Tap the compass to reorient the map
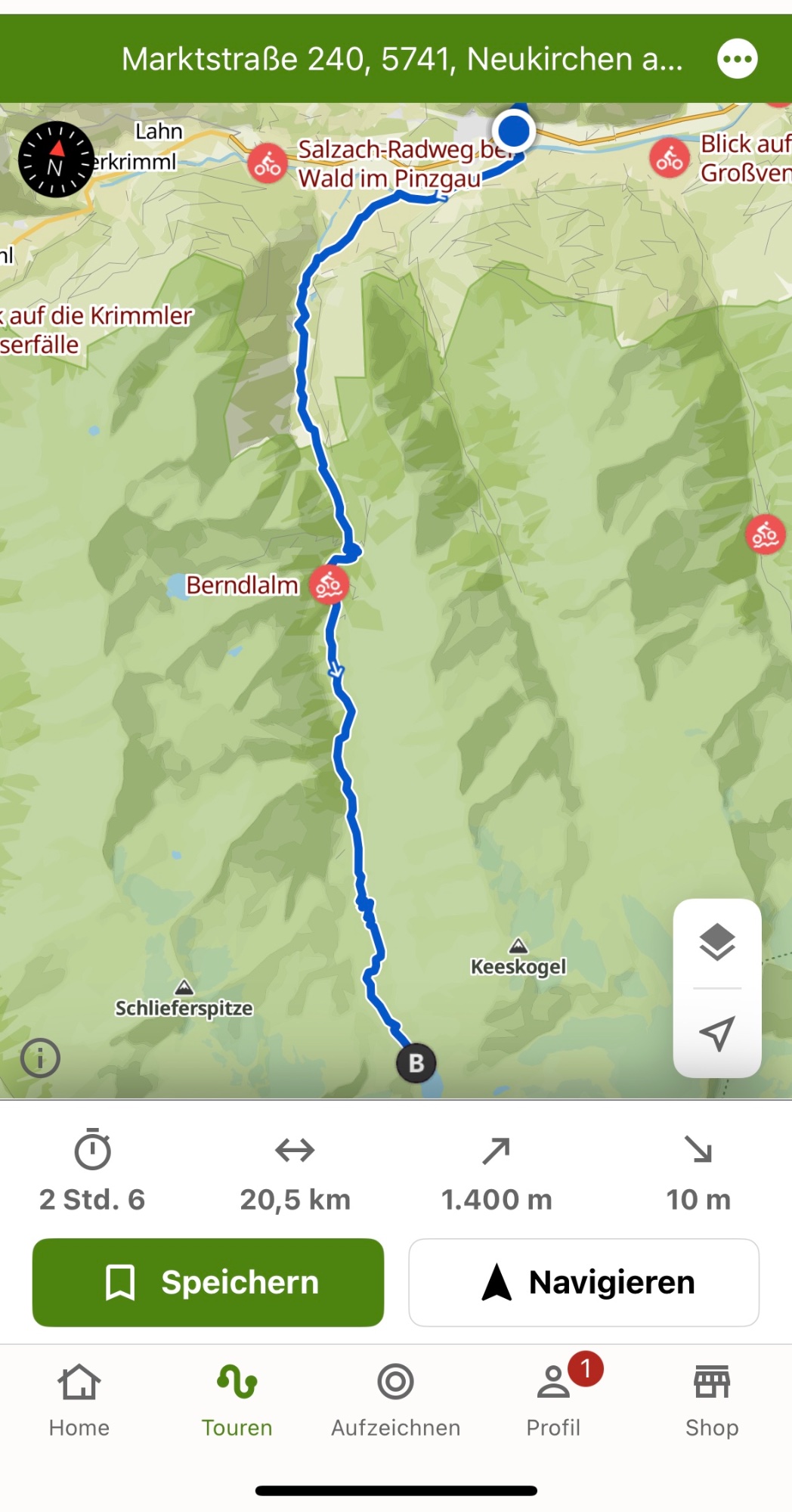792x1512 pixels. [x=56, y=160]
